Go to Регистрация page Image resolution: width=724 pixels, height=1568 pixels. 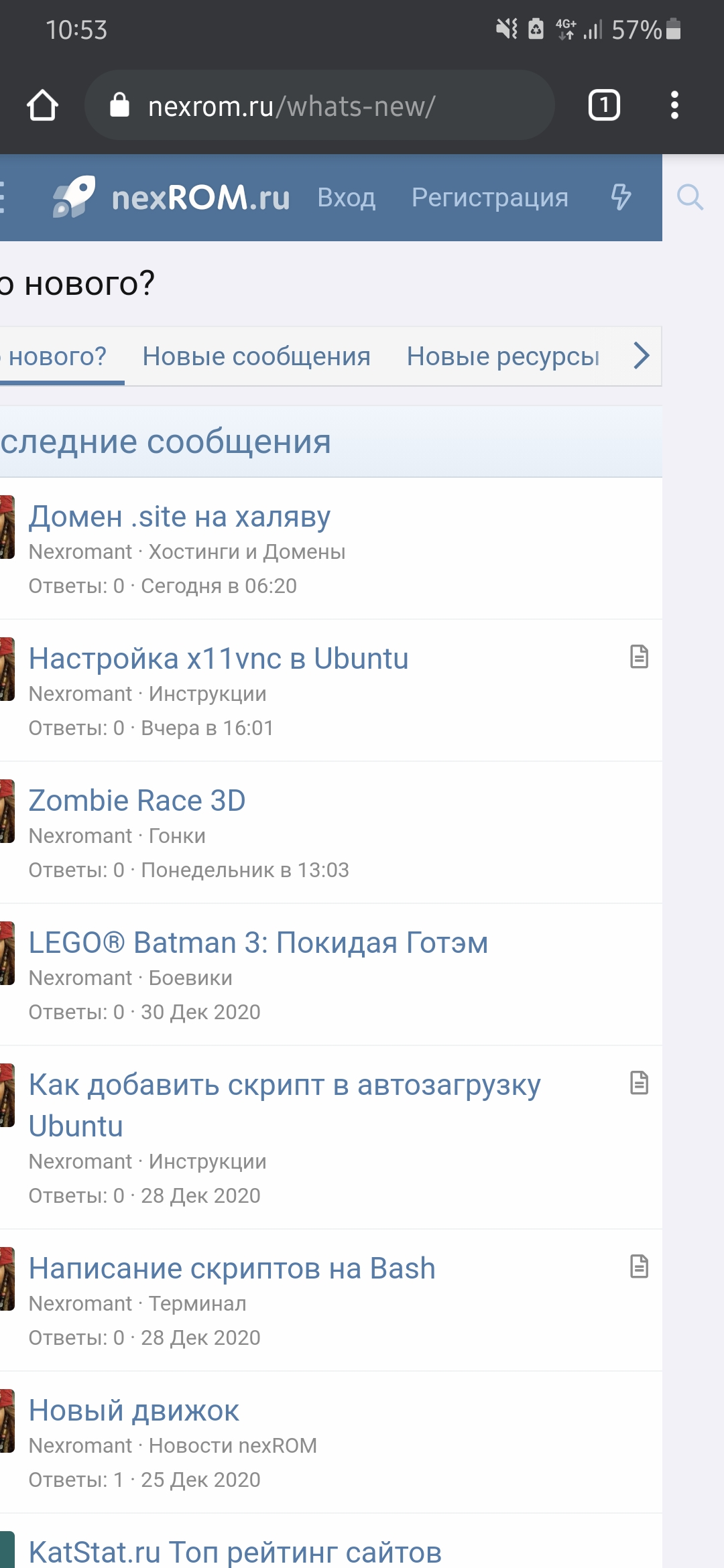point(489,198)
